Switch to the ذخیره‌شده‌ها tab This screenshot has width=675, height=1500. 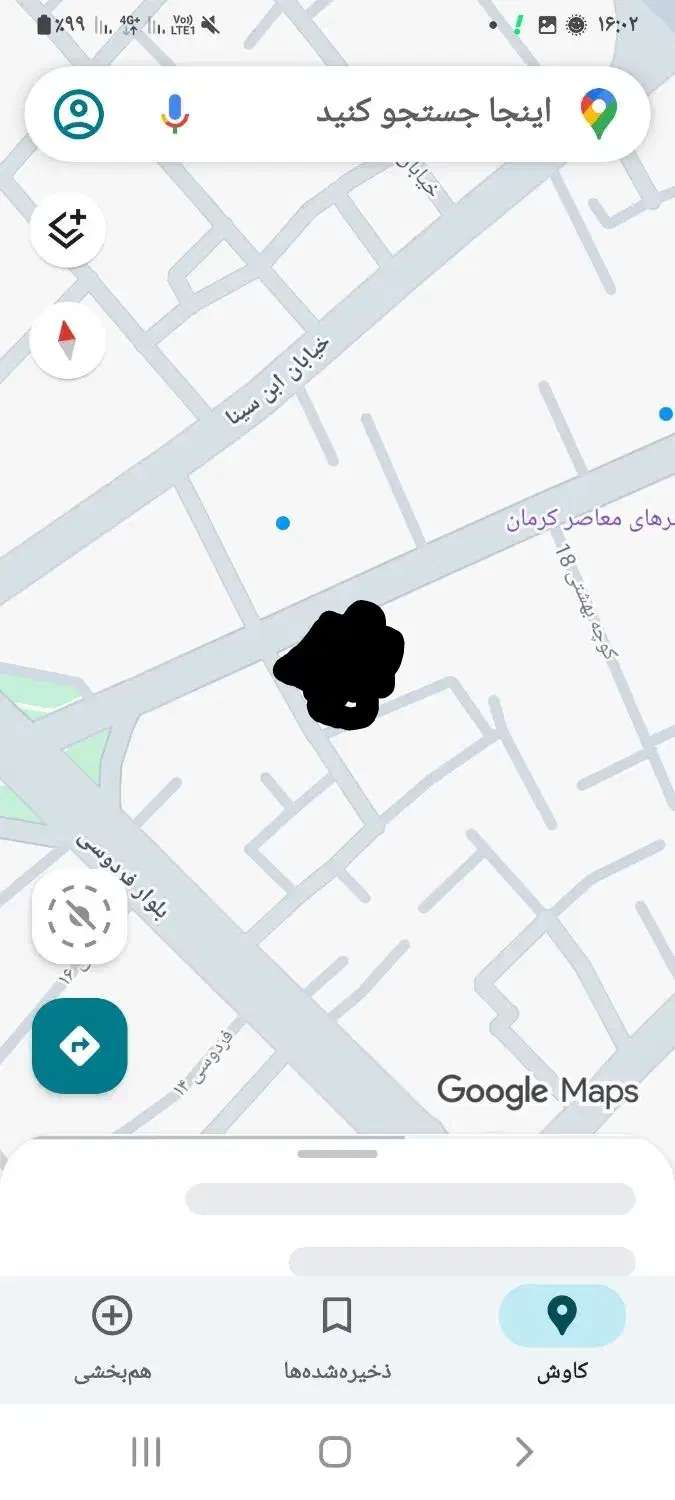[x=337, y=1337]
